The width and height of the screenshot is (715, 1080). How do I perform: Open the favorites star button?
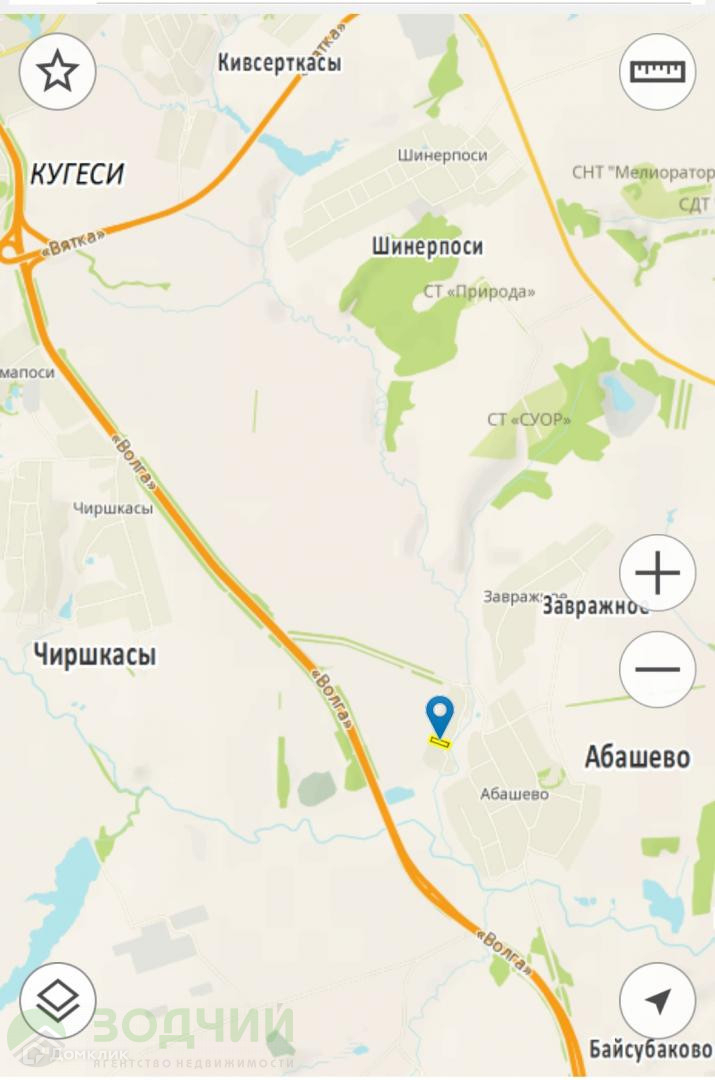coord(57,71)
